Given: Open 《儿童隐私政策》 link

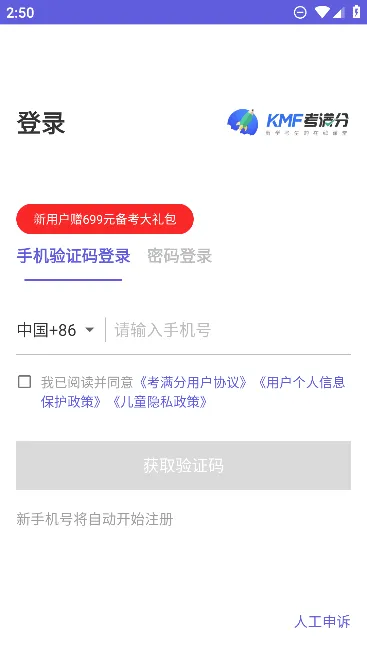Looking at the screenshot, I should (x=160, y=402).
